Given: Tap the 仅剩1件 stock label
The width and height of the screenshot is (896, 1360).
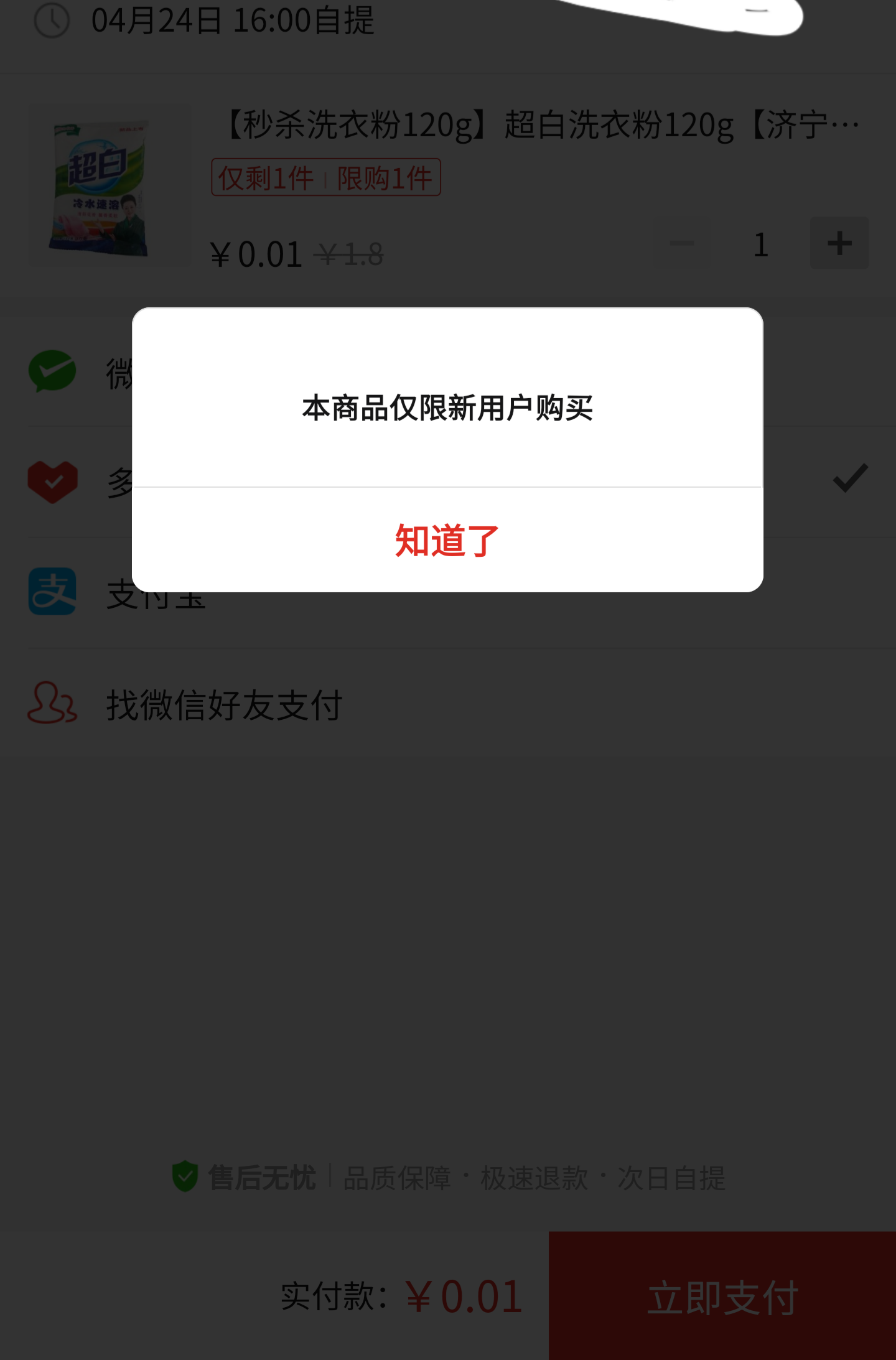Looking at the screenshot, I should click(x=266, y=177).
